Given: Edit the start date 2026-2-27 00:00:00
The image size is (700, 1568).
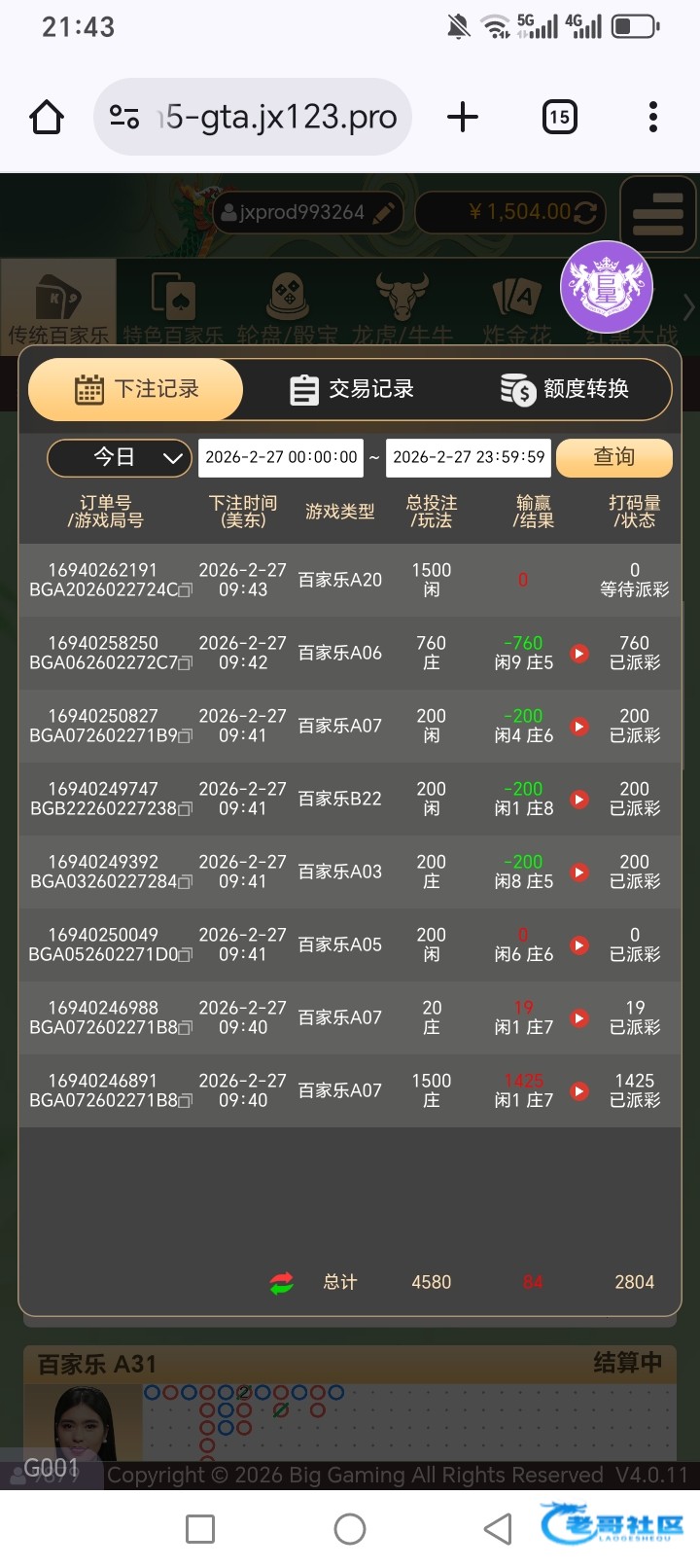Looking at the screenshot, I should [x=281, y=457].
